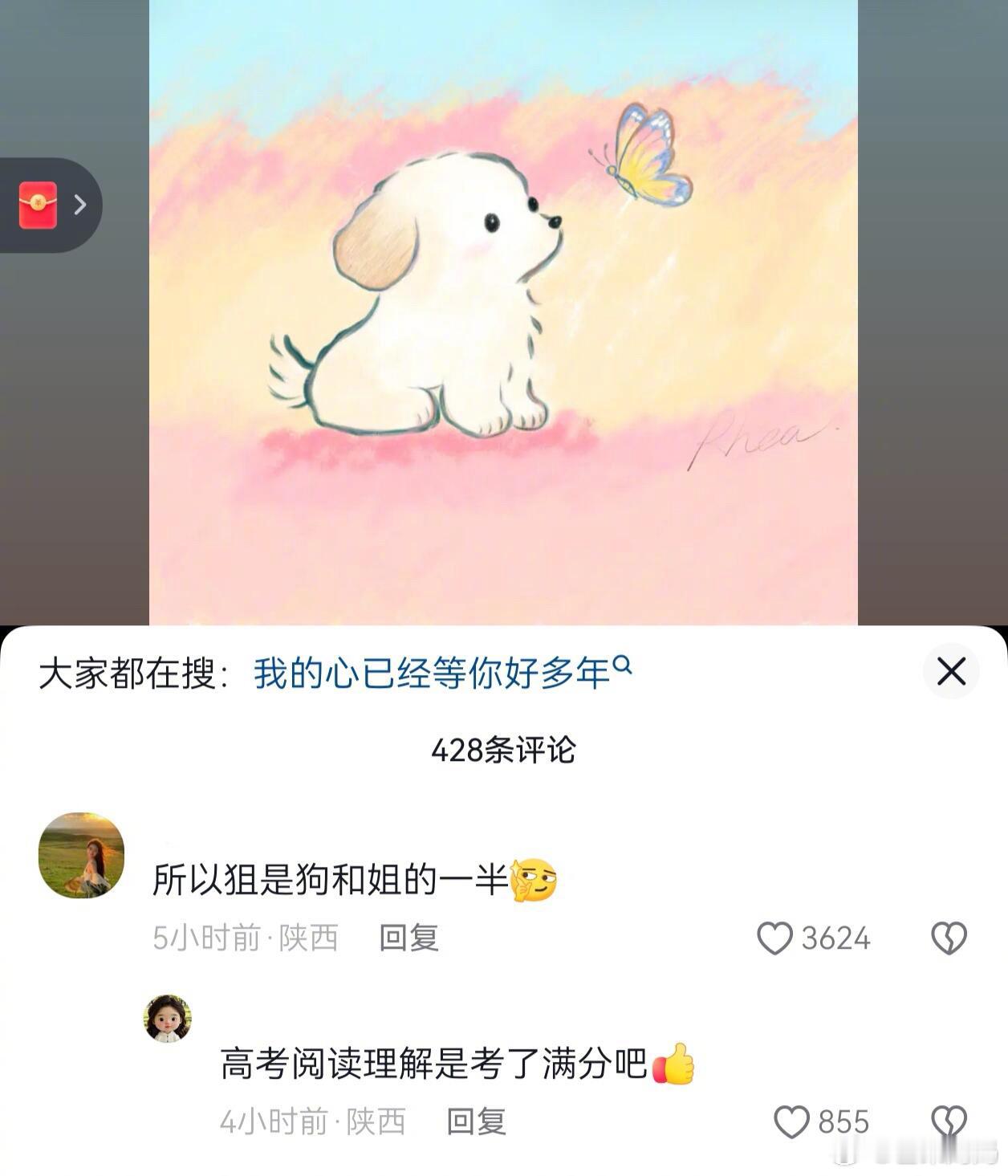Reply to the top comment via 回复

[x=409, y=938]
